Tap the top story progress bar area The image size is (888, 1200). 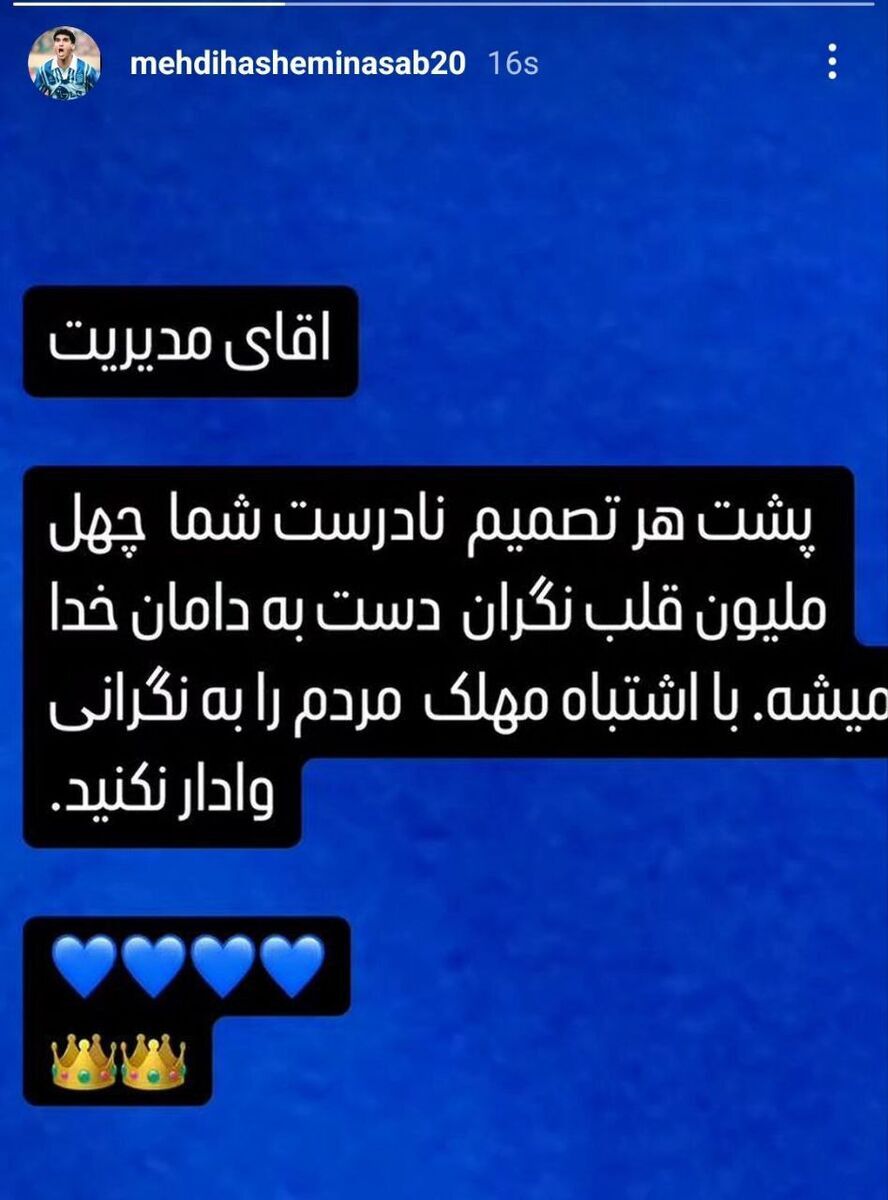(444, 8)
